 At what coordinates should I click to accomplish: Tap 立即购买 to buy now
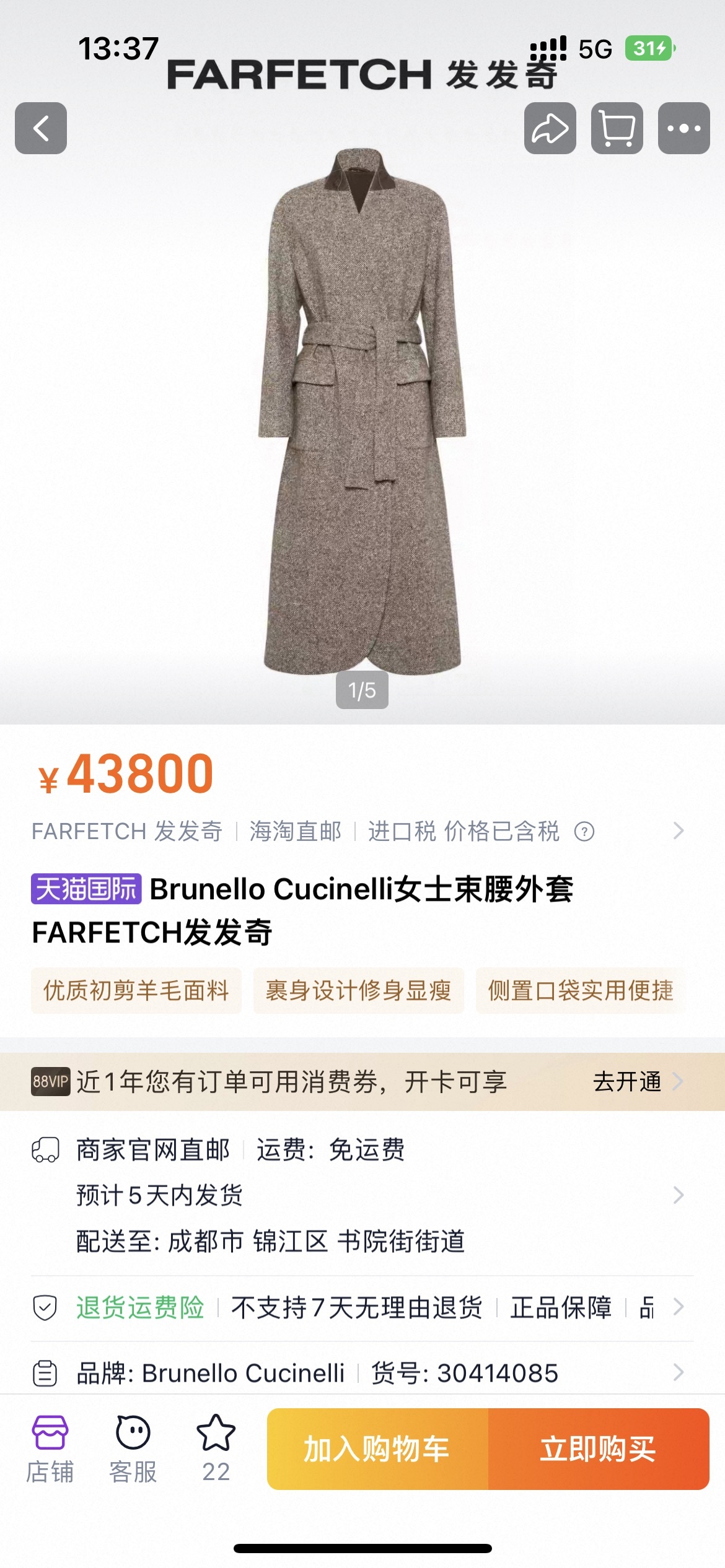pos(598,1449)
